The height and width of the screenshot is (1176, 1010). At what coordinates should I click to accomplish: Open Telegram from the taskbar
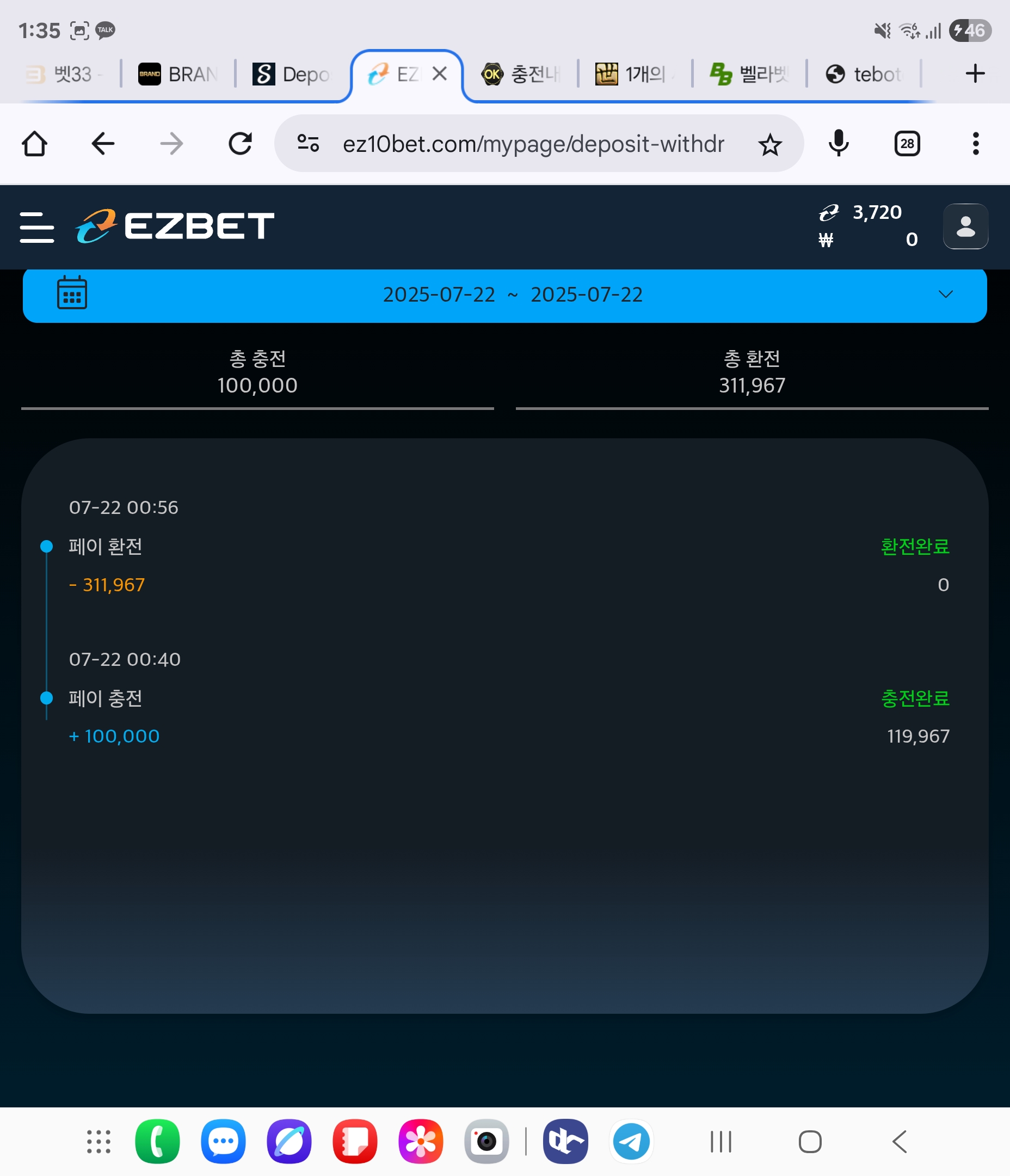(631, 1141)
